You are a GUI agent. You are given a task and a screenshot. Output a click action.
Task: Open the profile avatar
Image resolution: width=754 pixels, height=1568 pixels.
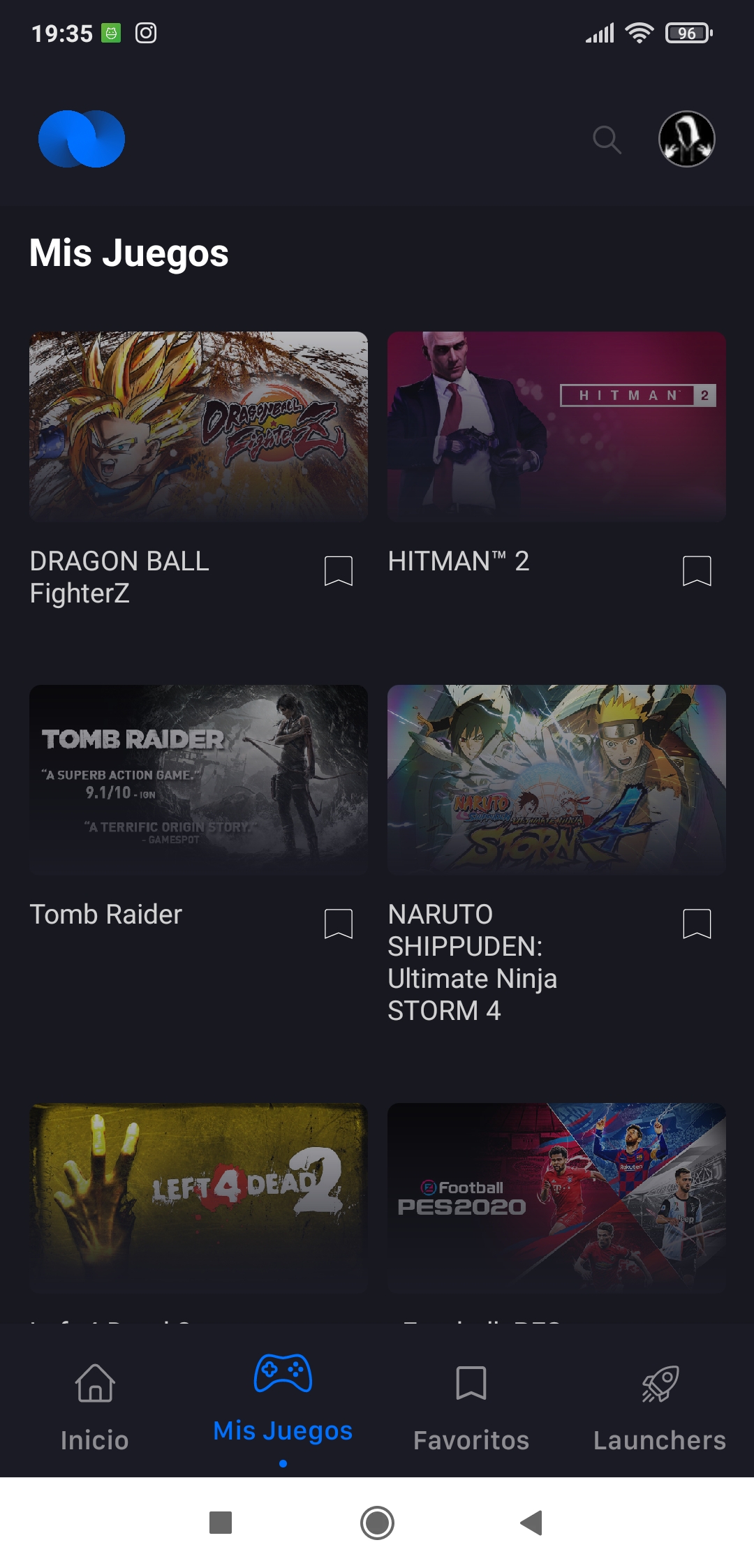coord(687,139)
